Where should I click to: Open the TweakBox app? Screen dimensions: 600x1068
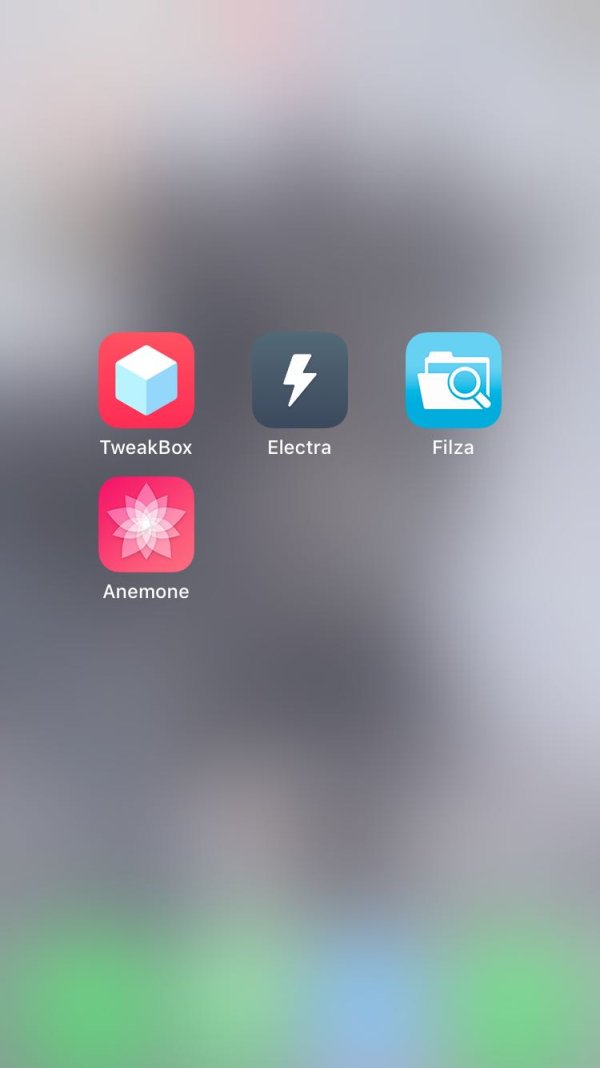[146, 380]
